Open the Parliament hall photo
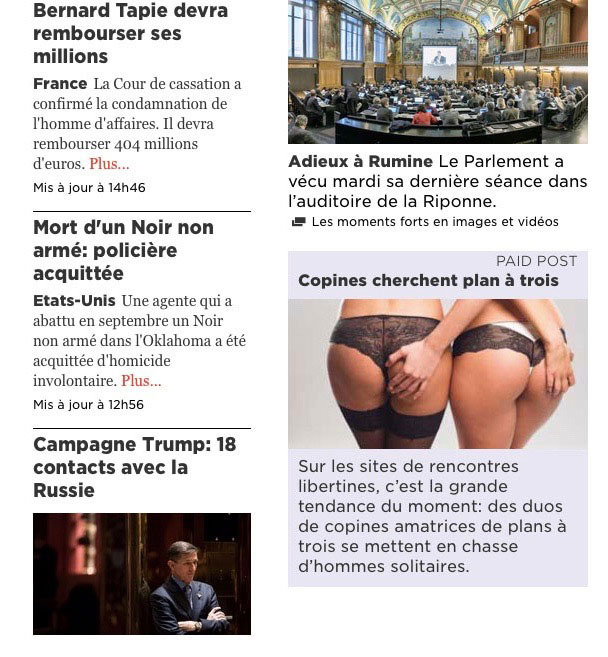Image resolution: width=608 pixels, height=657 pixels. coord(437,70)
